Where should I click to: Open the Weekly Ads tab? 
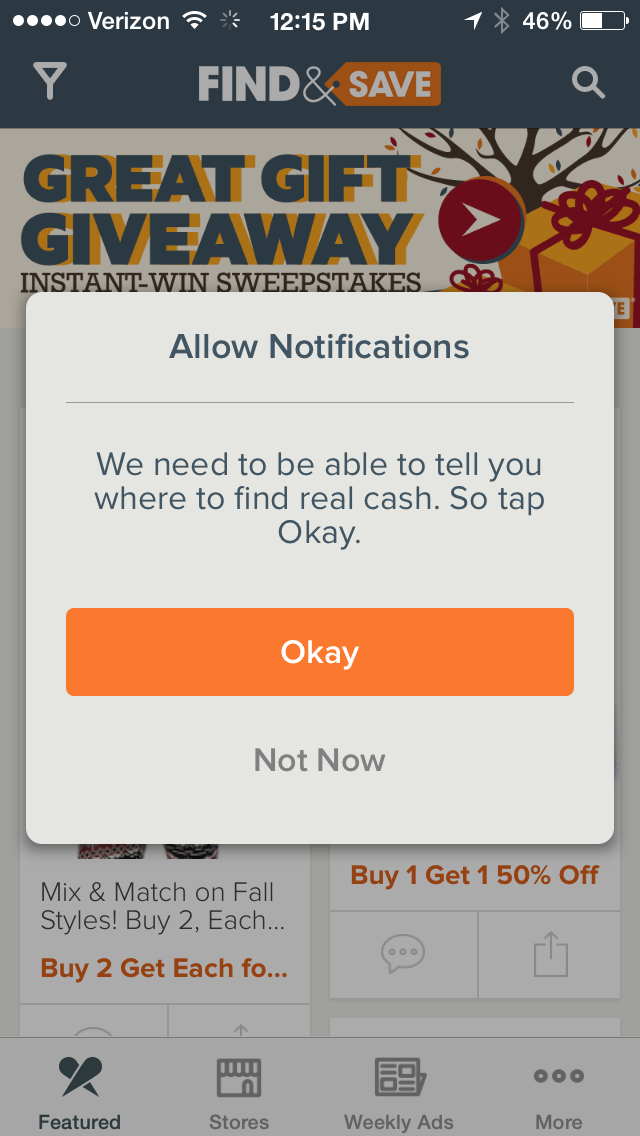click(x=399, y=1092)
